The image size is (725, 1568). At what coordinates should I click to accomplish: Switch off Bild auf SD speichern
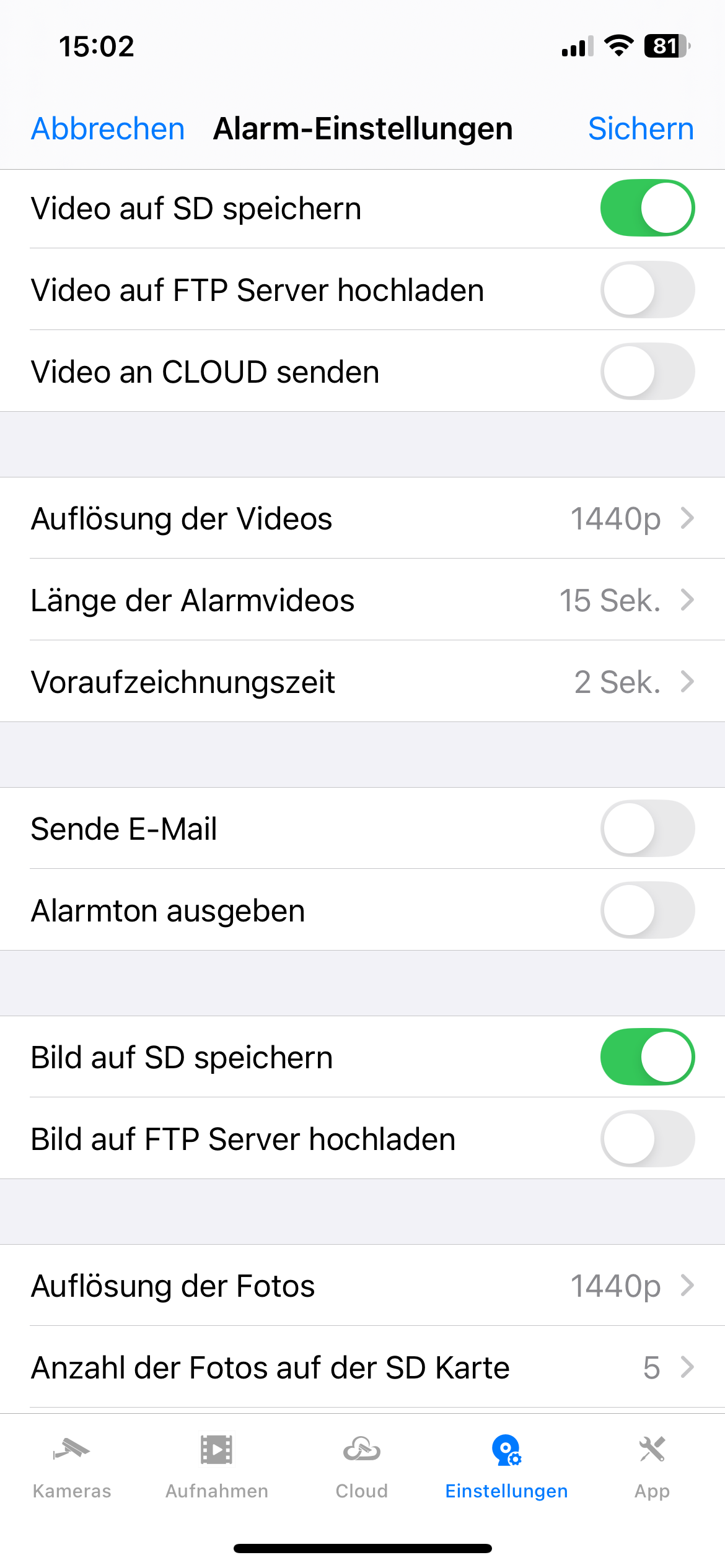[647, 1057]
